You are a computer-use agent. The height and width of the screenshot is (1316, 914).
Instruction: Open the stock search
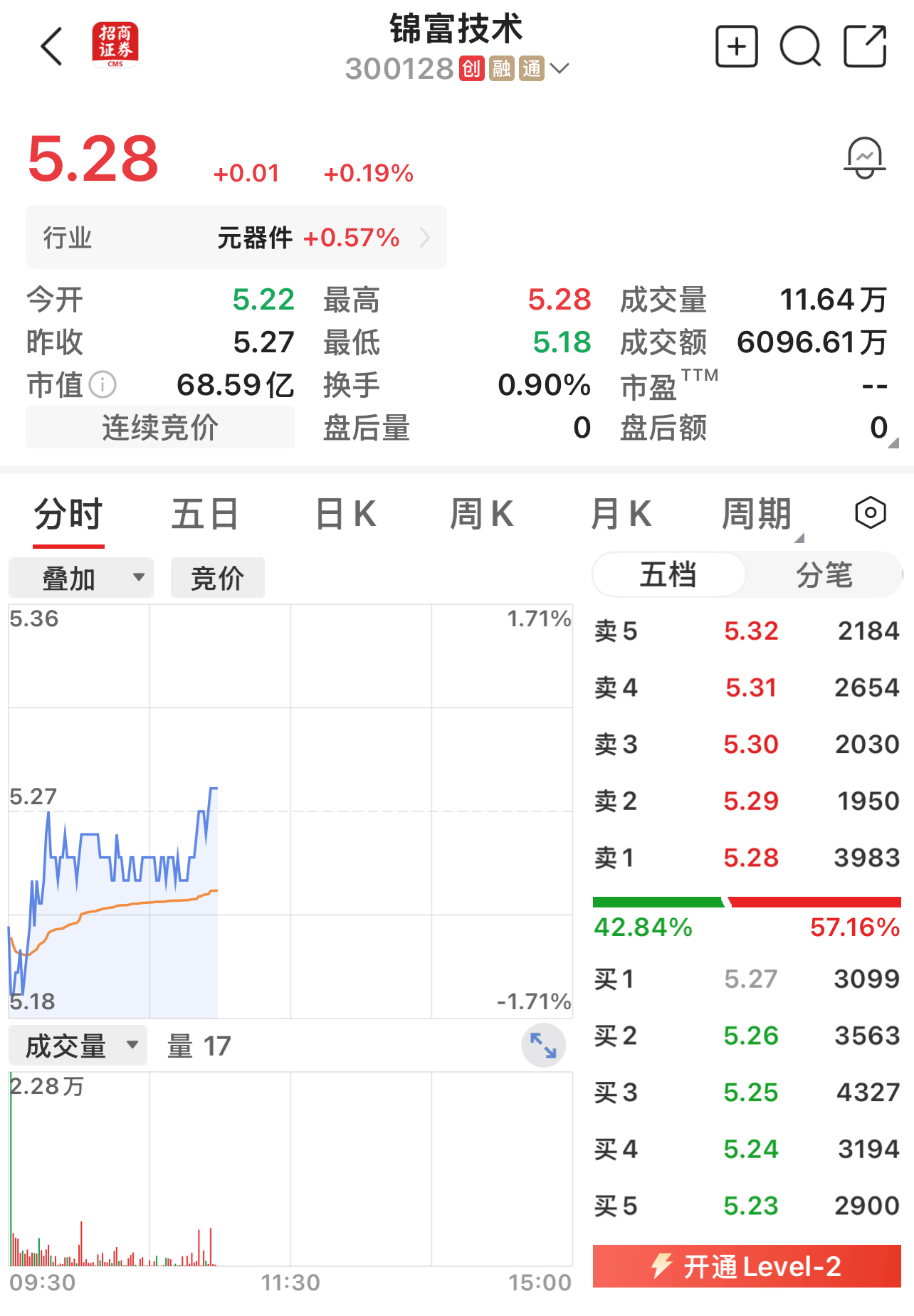point(800,47)
